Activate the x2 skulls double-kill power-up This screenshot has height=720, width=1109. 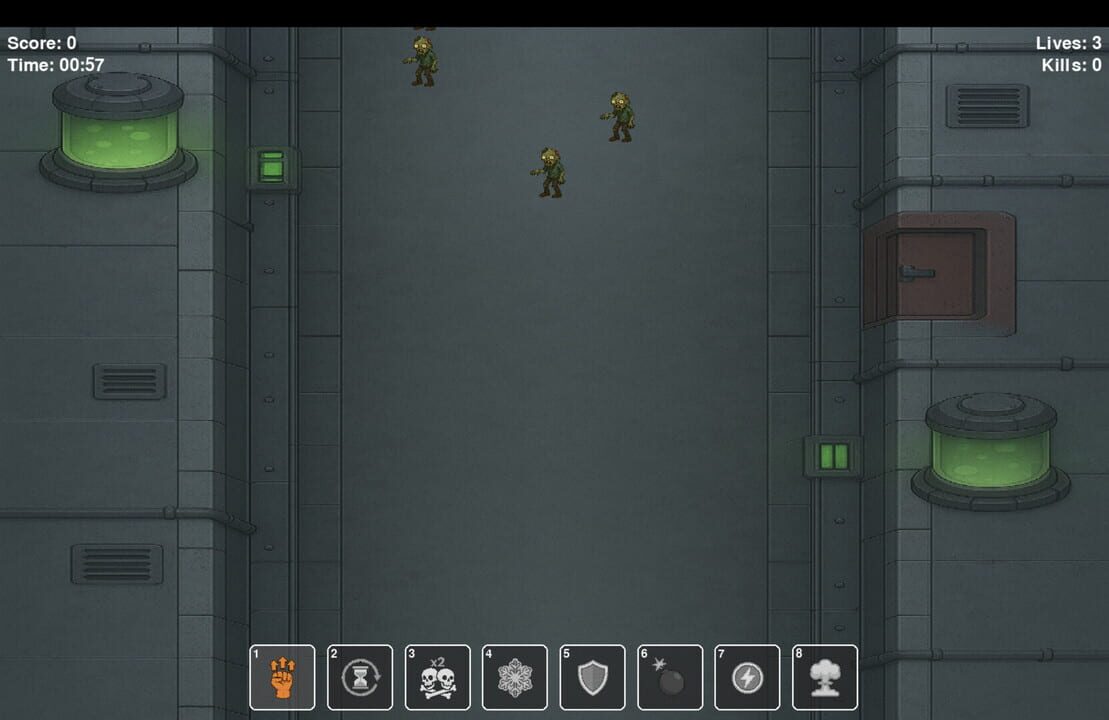click(437, 677)
